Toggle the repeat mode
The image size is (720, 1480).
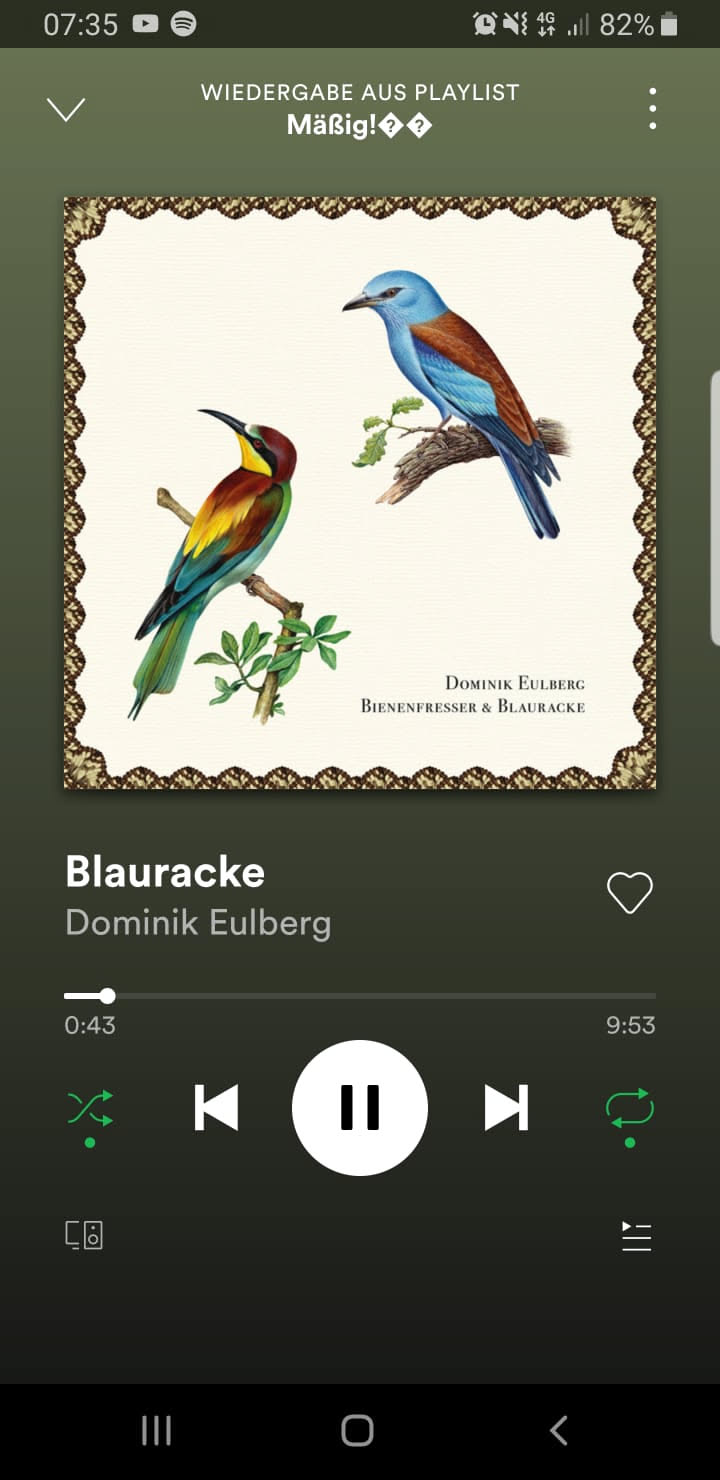tap(630, 1108)
